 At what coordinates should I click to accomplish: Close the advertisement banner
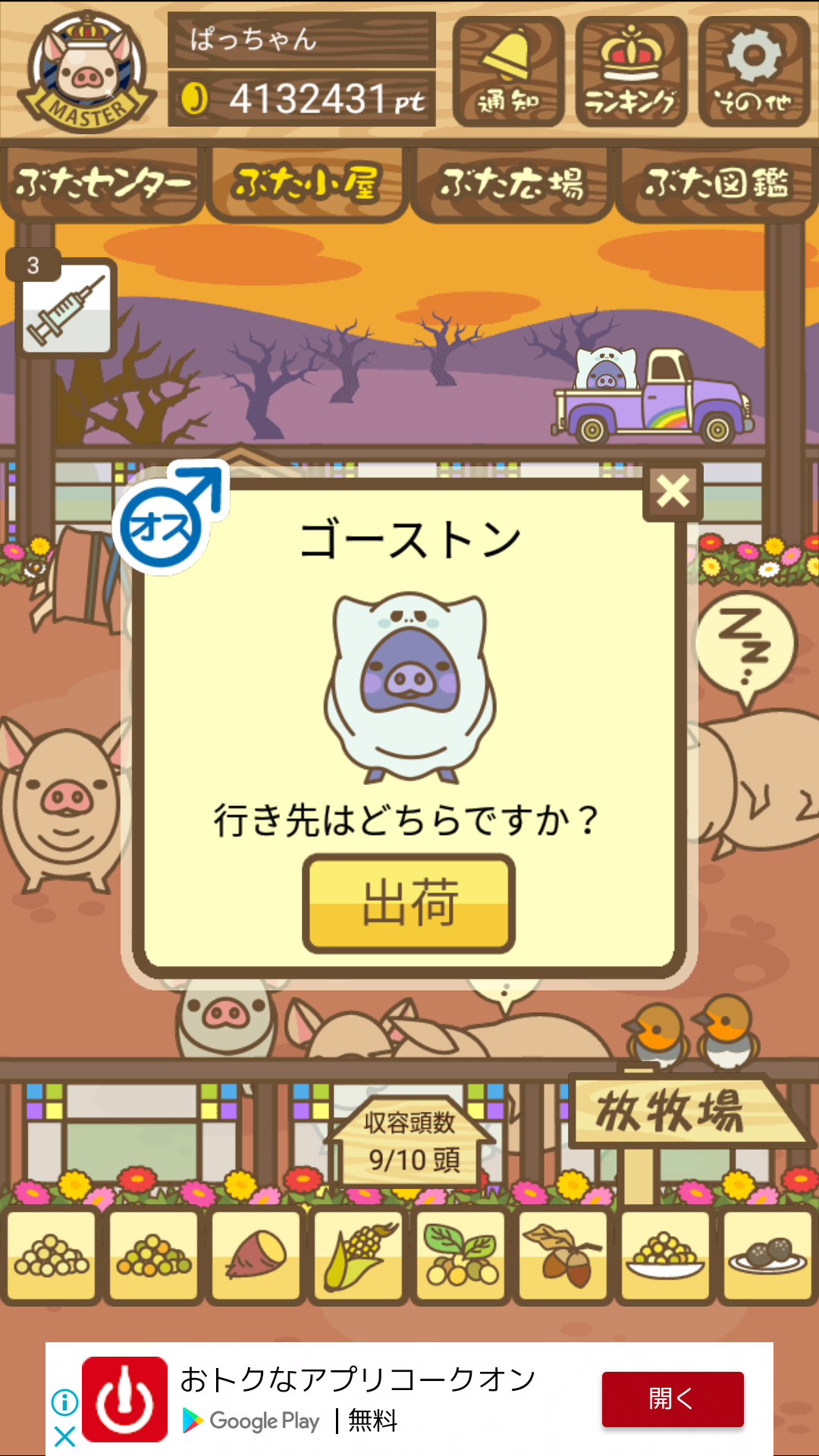[65, 1436]
